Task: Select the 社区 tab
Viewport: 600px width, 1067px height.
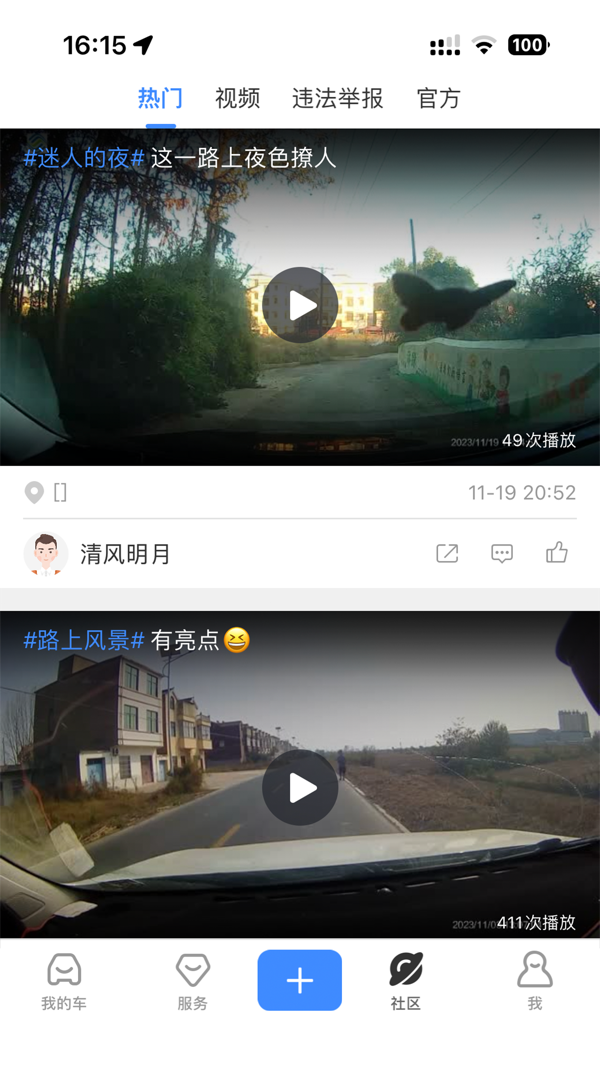Action: (406, 981)
